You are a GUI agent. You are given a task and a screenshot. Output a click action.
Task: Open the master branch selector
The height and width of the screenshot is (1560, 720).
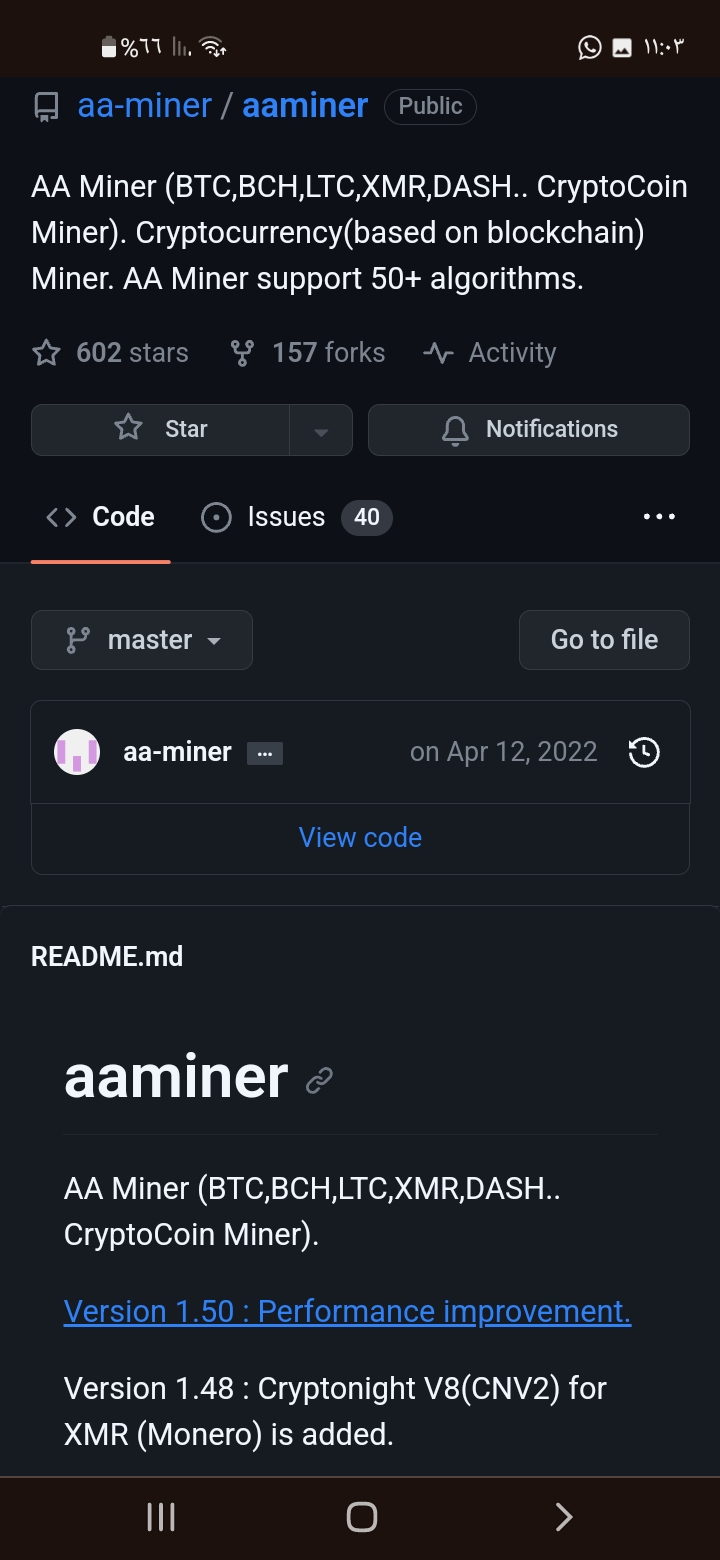point(141,639)
